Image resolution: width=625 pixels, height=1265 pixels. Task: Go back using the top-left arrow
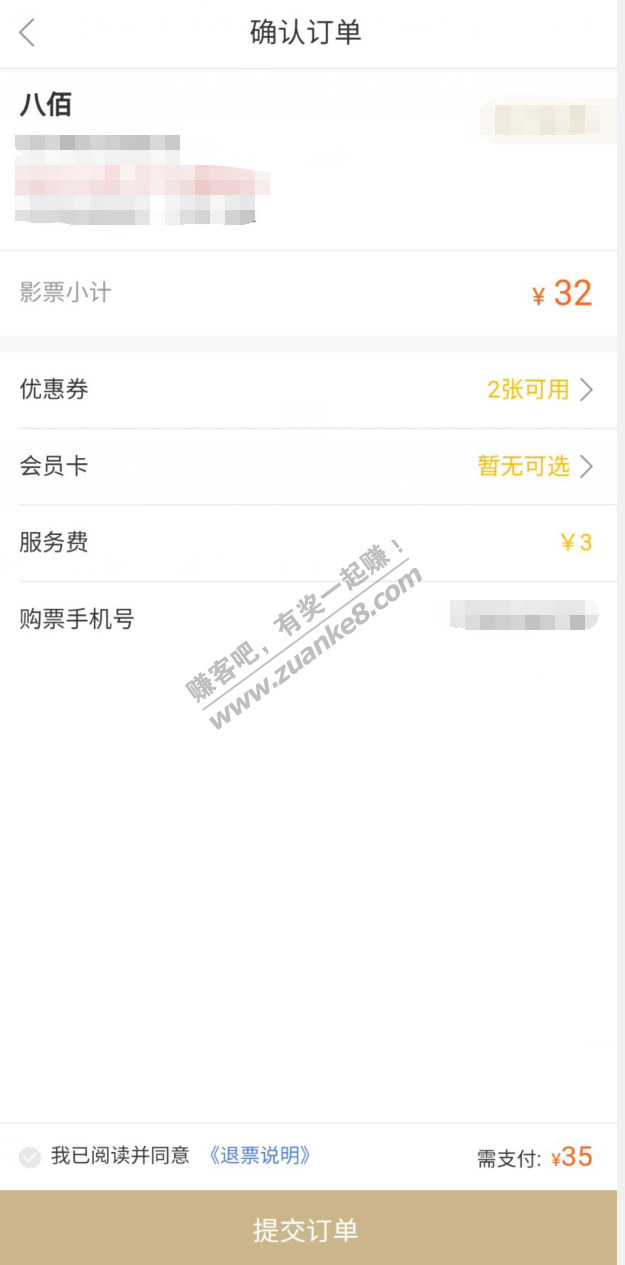click(27, 33)
